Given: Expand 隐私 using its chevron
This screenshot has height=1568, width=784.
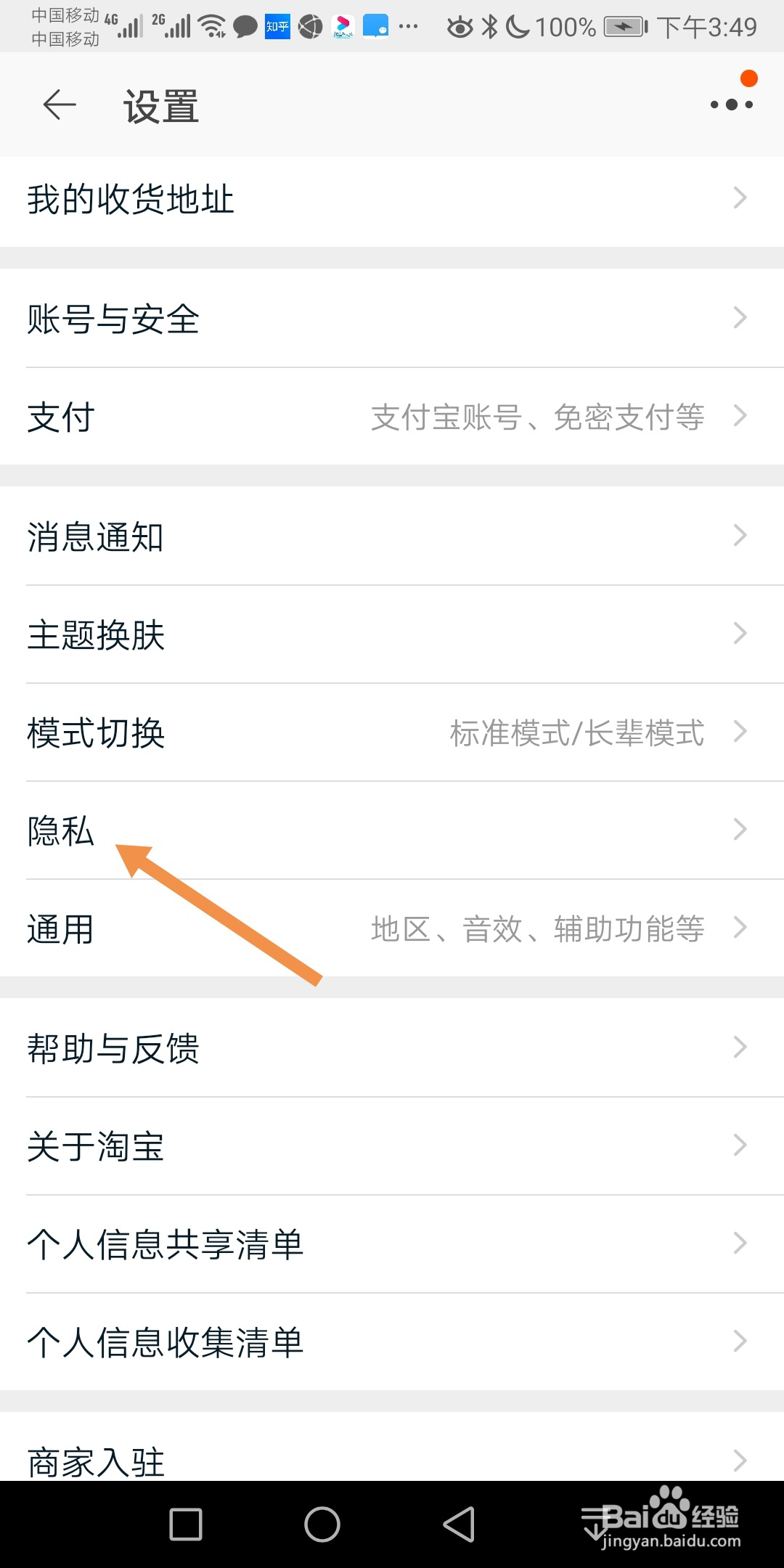Looking at the screenshot, I should tap(739, 829).
